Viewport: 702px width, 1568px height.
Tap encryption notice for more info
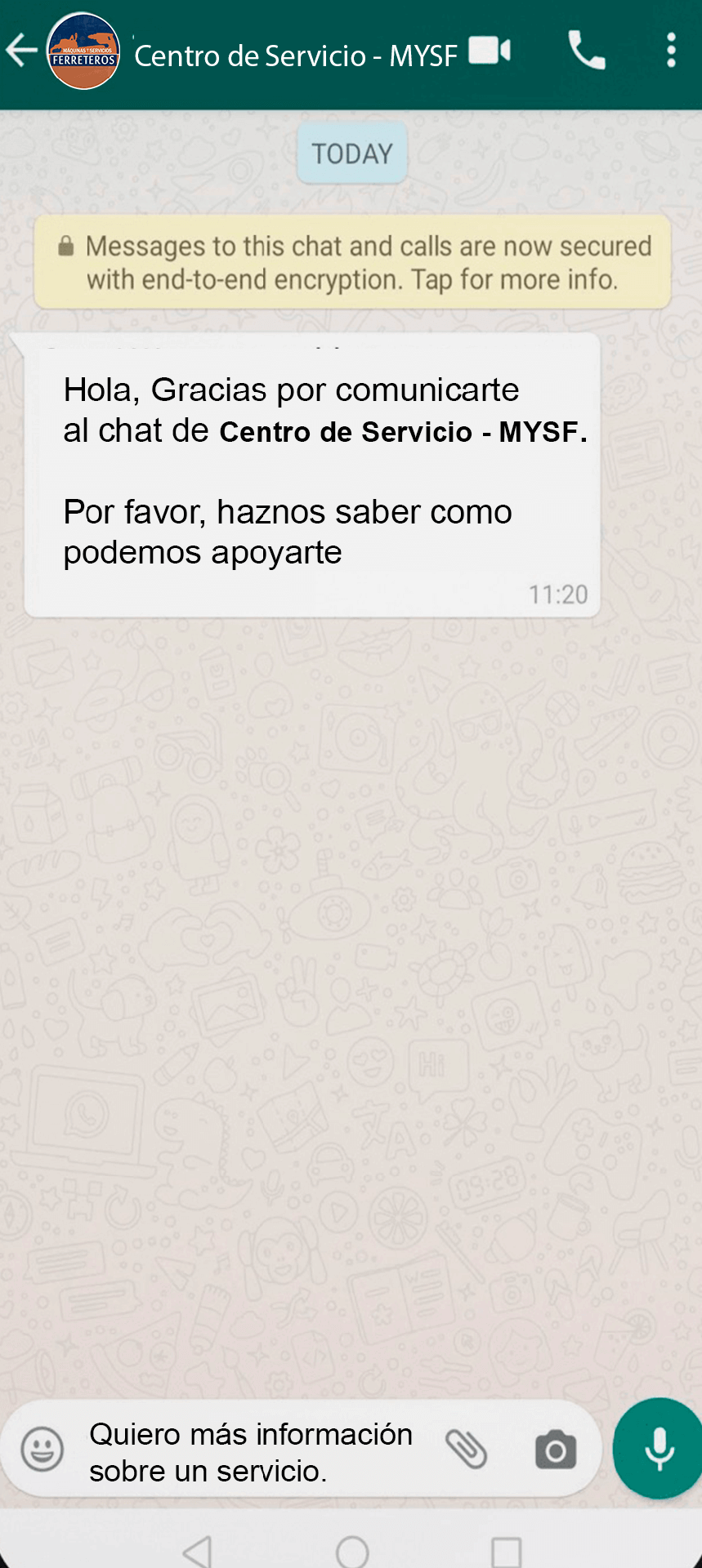coord(352,262)
